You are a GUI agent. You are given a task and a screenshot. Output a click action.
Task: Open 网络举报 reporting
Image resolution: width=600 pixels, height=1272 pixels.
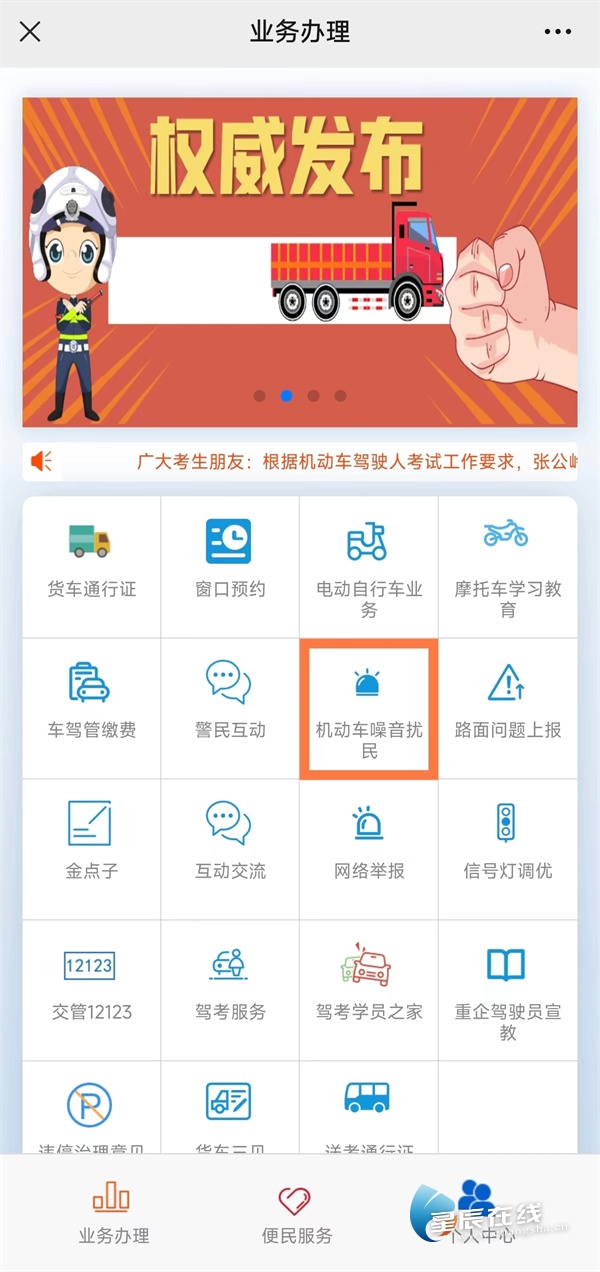tap(369, 847)
